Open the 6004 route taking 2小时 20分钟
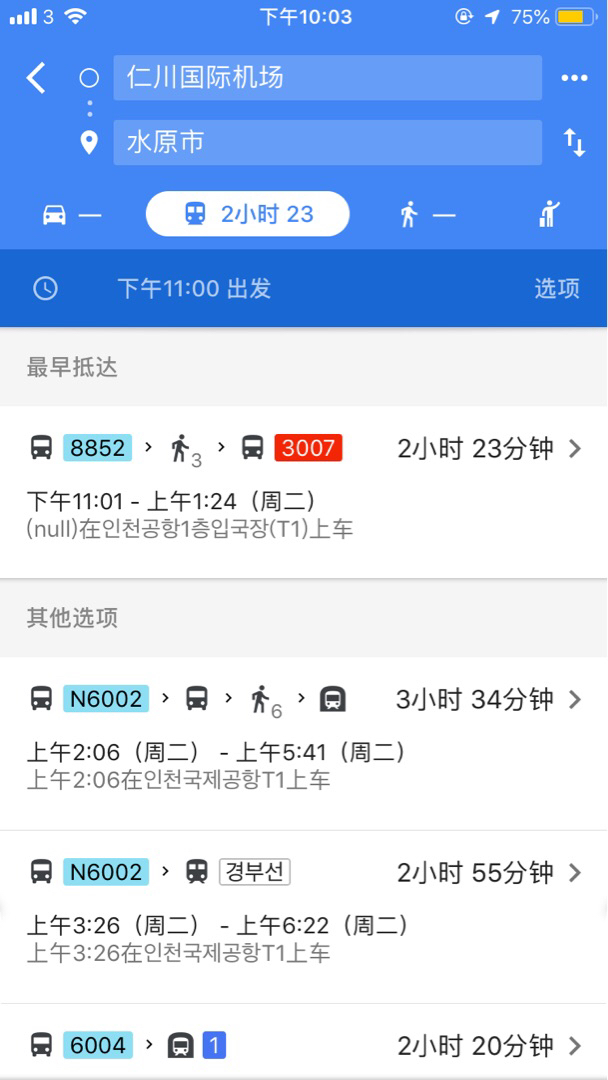 (x=304, y=1046)
